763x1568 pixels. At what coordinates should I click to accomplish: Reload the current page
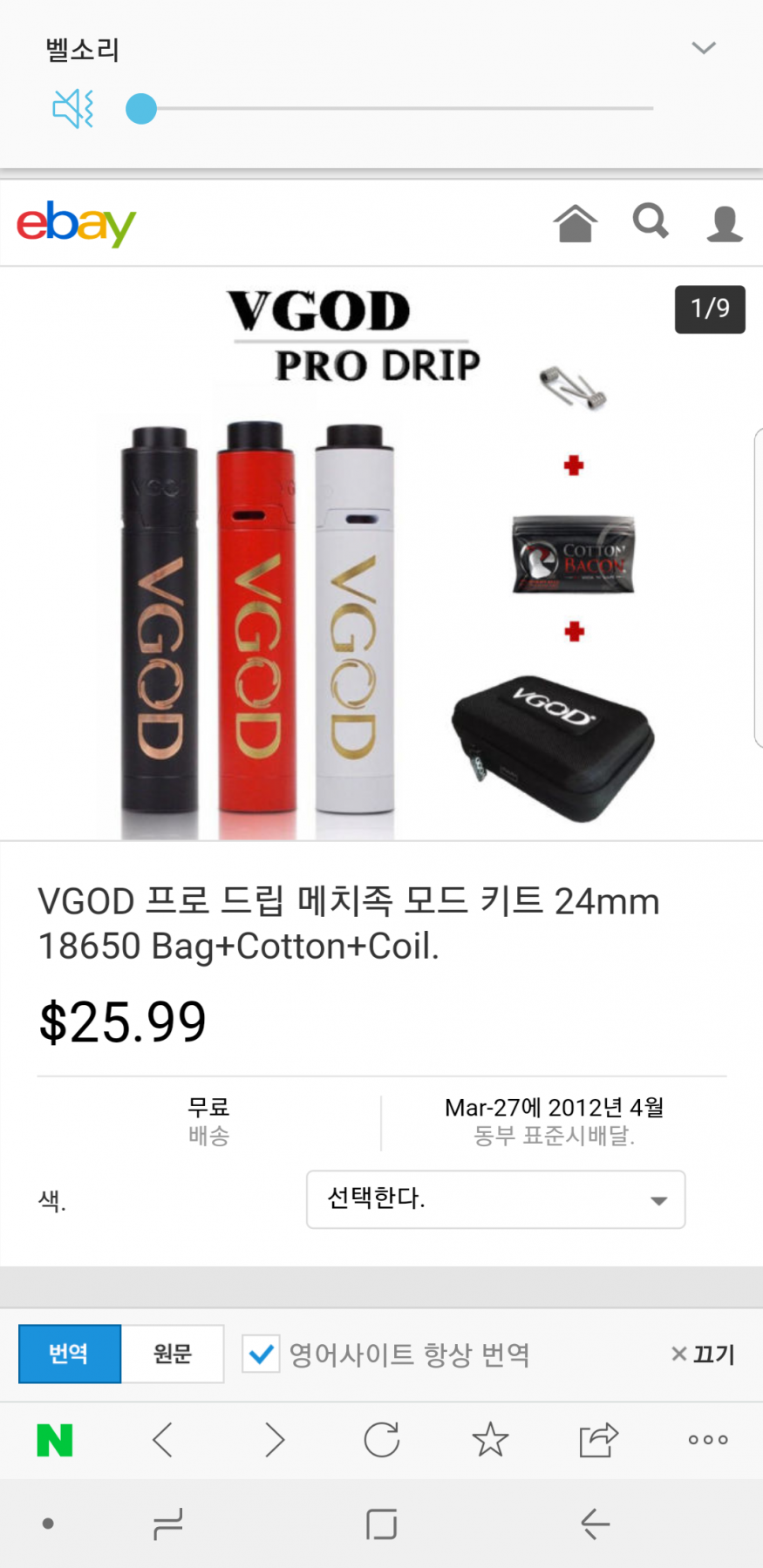pyautogui.click(x=382, y=1440)
